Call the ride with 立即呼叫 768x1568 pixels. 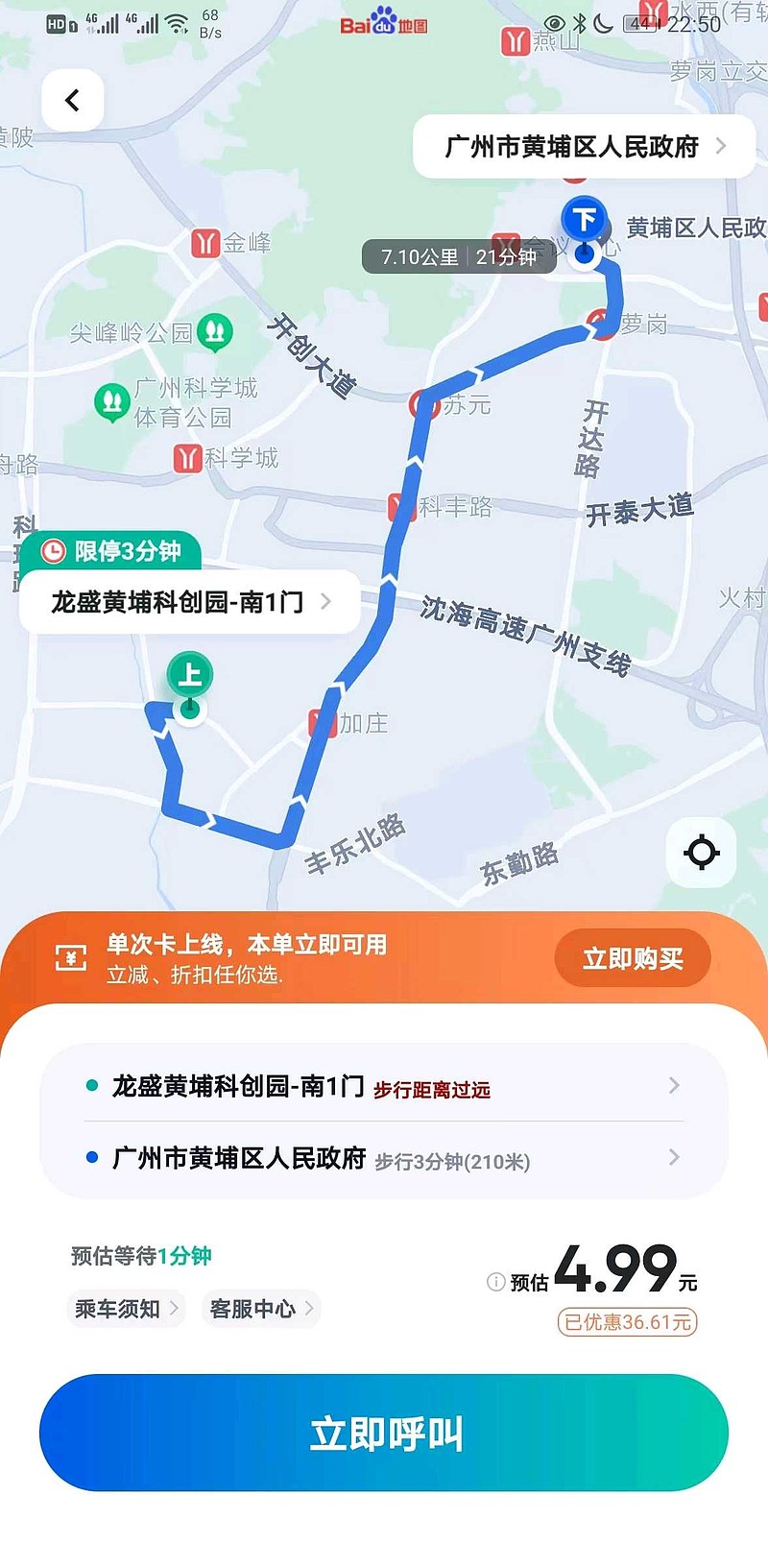click(x=384, y=1433)
